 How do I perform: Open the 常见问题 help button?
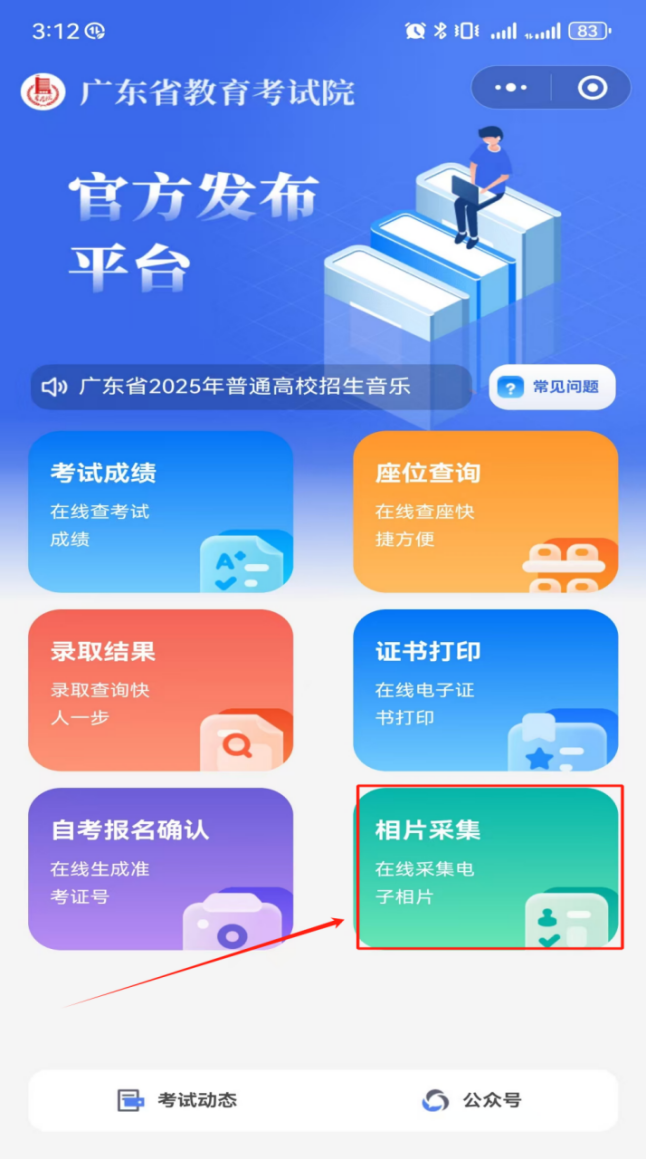tap(552, 387)
